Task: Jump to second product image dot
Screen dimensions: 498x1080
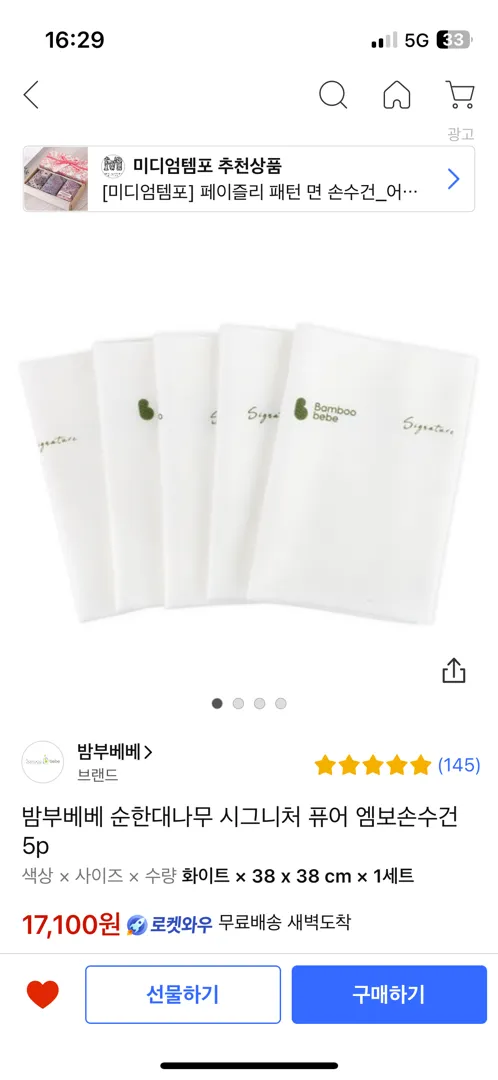Action: (238, 703)
